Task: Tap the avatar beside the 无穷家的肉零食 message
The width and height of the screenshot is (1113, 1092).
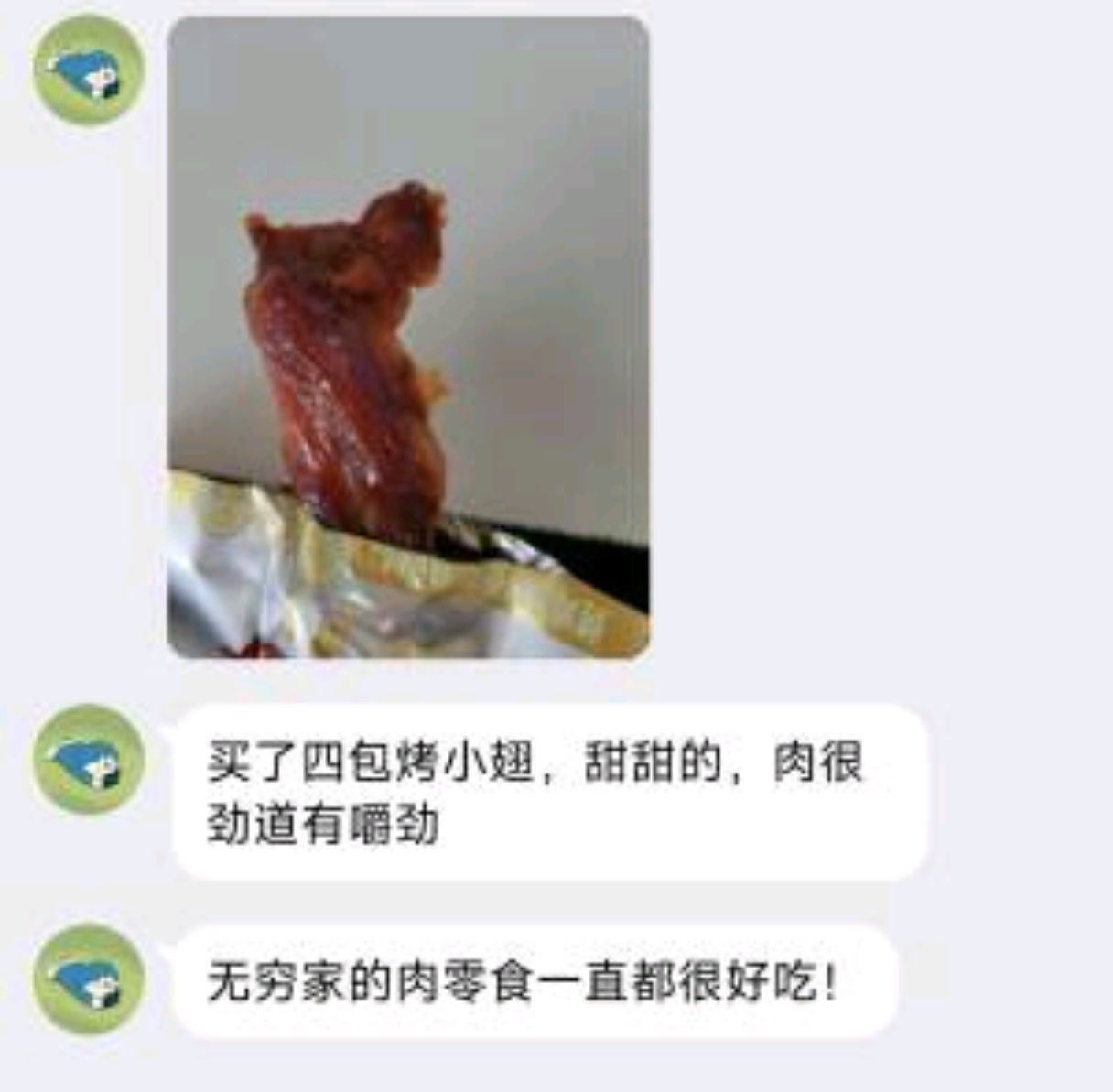Action: point(89,979)
